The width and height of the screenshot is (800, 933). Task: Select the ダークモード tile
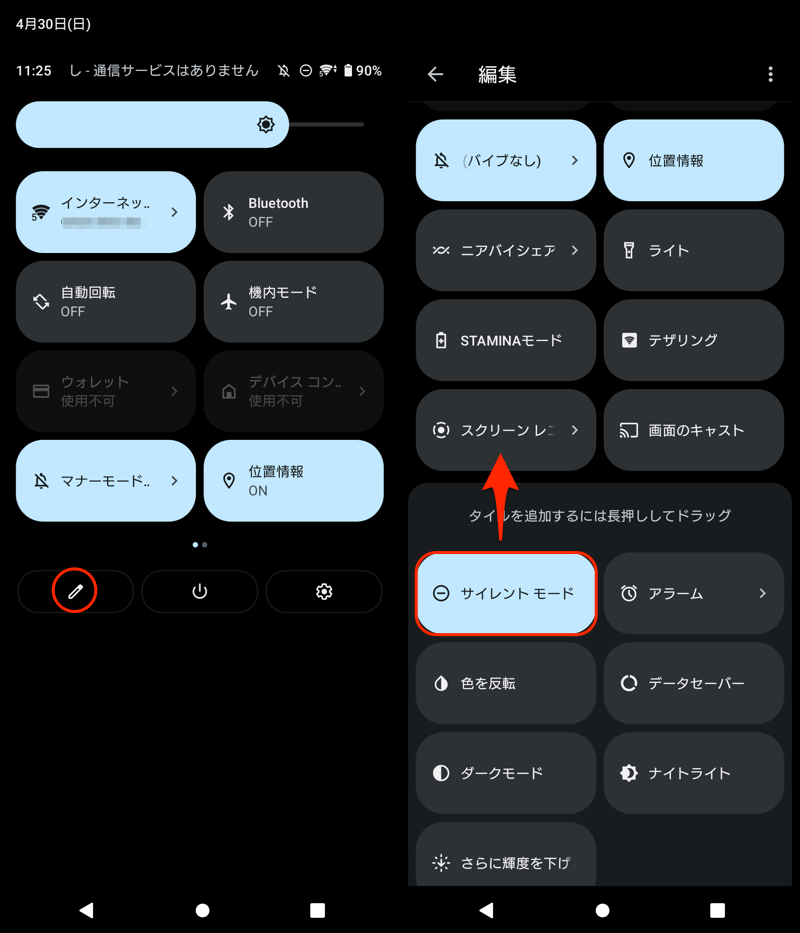click(x=506, y=773)
